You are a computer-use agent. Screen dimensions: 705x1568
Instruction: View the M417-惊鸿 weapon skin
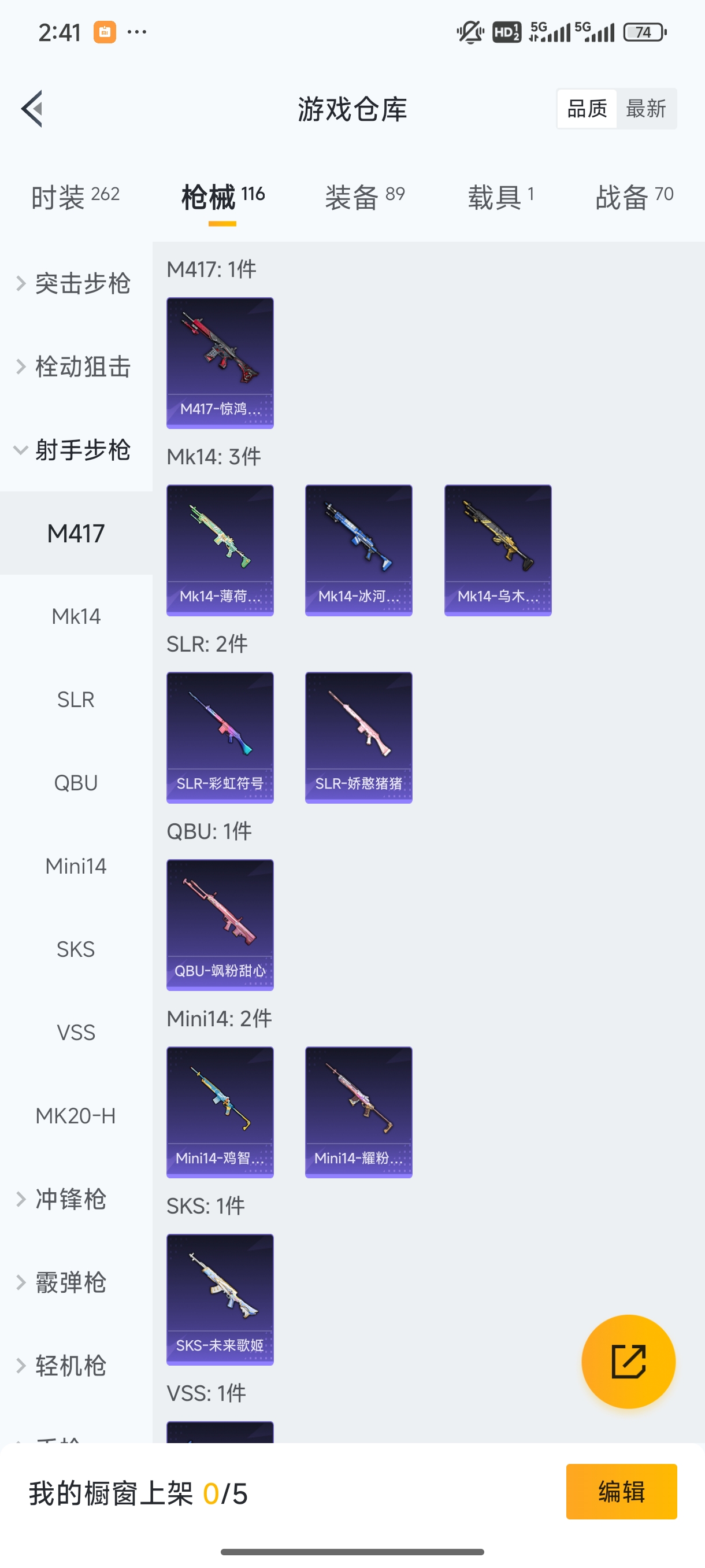click(220, 363)
